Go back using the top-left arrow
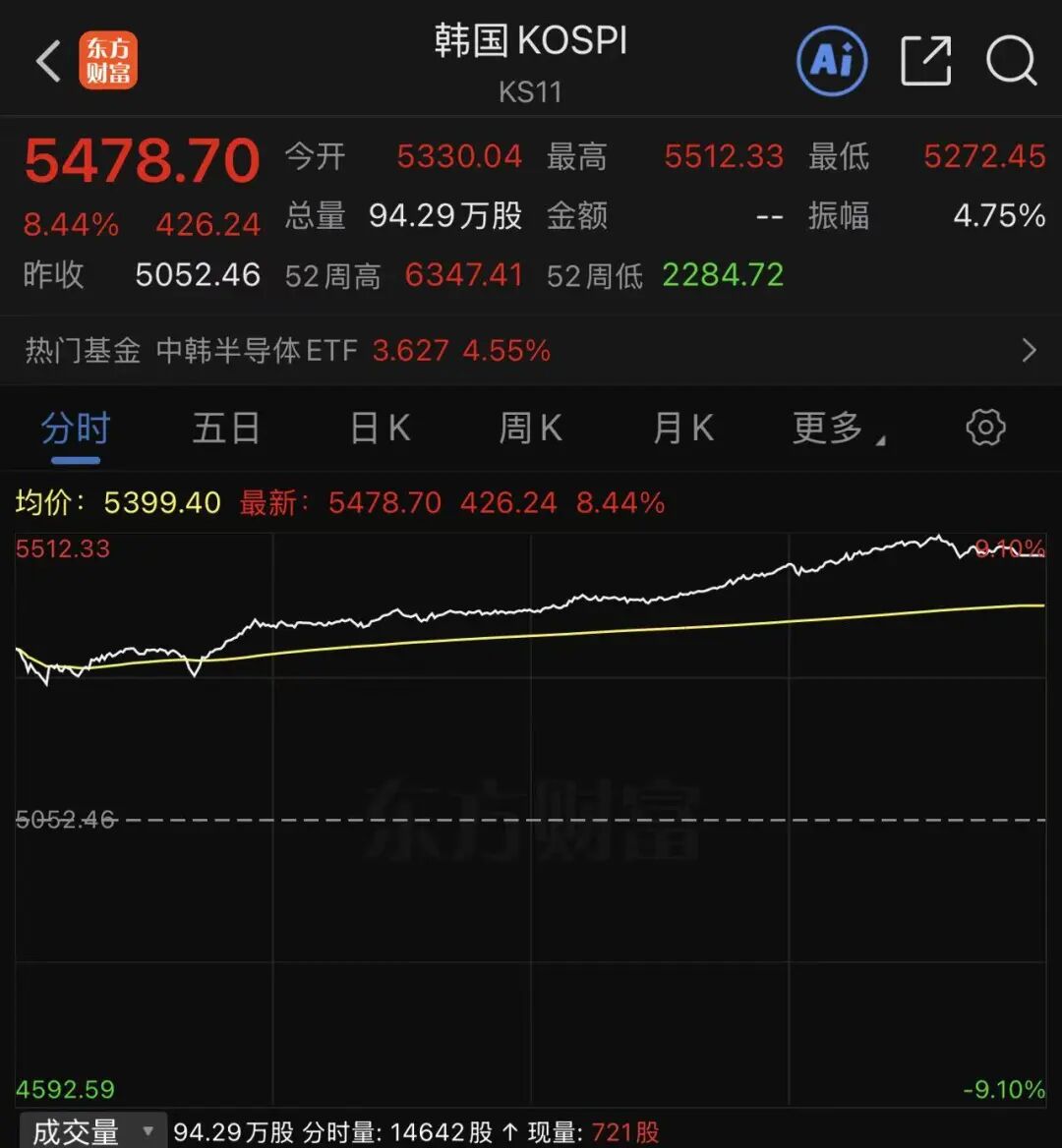The image size is (1062, 1148). [48, 62]
